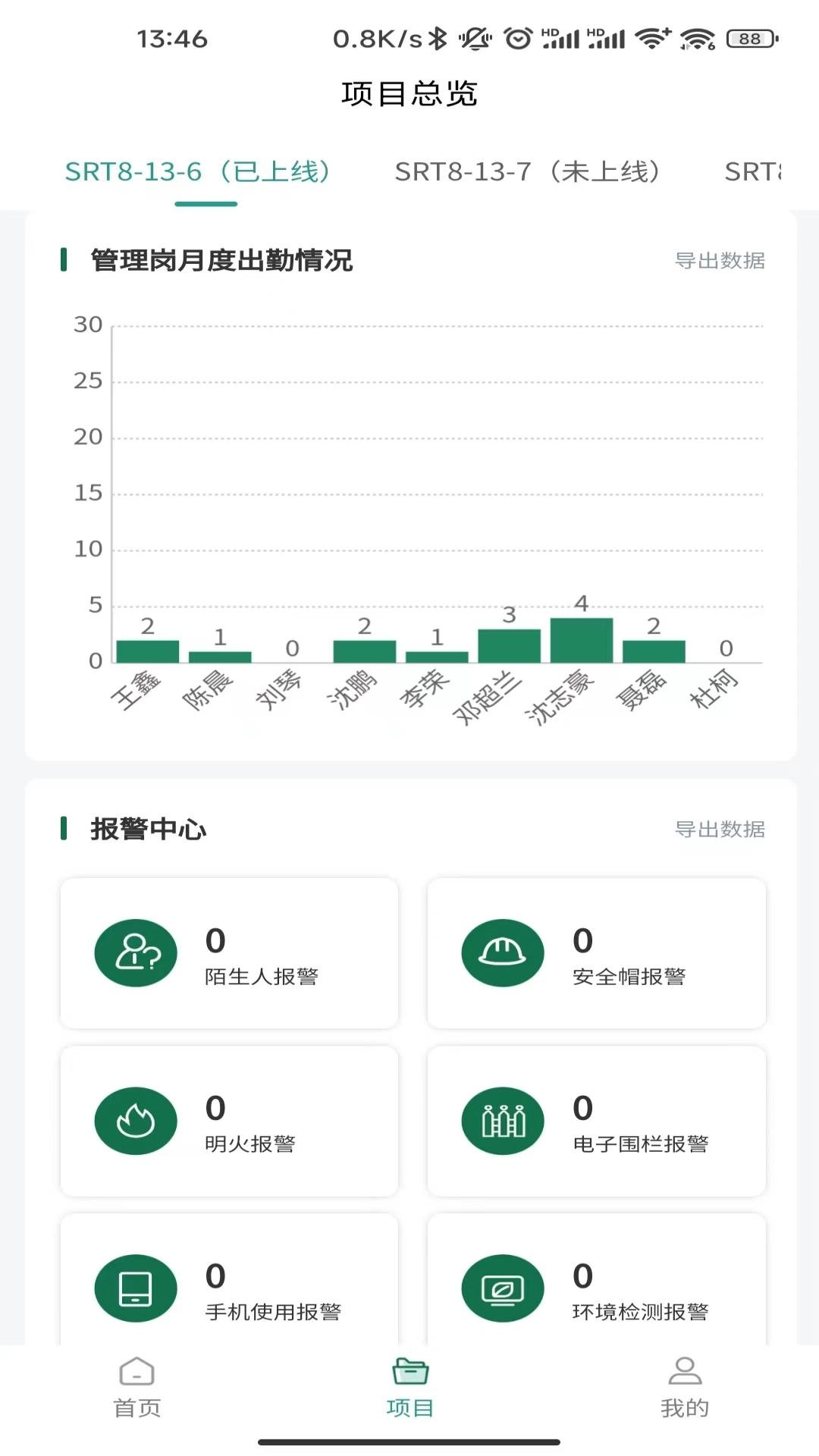Select the stranger alarm (陌生人报警) icon
The height and width of the screenshot is (1456, 819).
(x=135, y=953)
